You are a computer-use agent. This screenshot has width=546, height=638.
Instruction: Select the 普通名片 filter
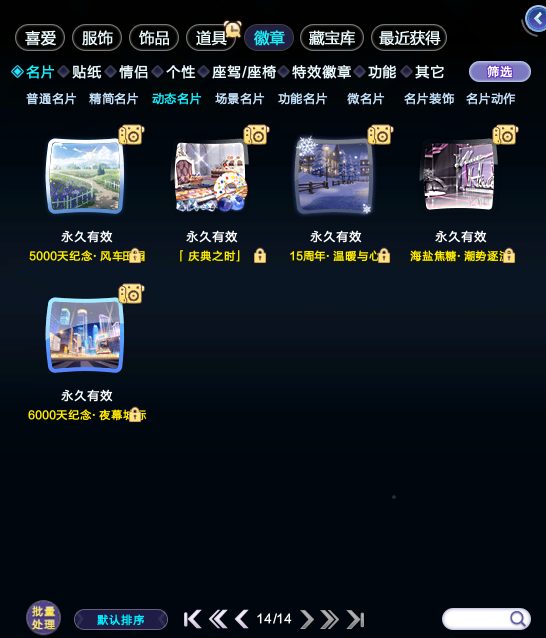tap(51, 98)
